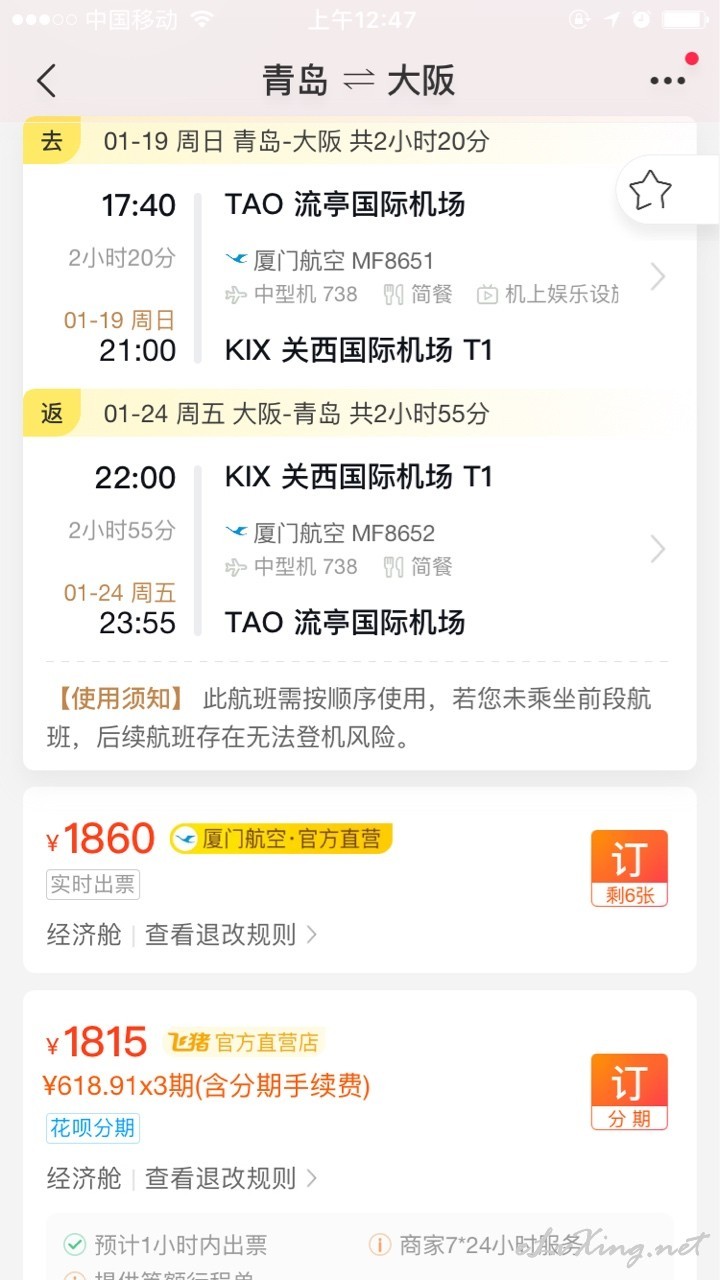
Task: Open the three-dot overflow menu
Action: point(667,81)
